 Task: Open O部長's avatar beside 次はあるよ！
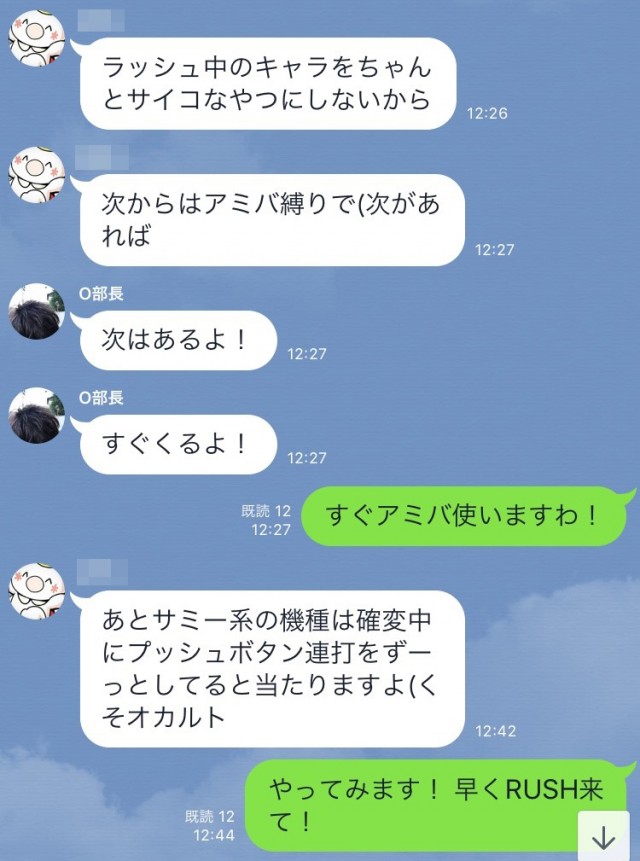point(37,312)
